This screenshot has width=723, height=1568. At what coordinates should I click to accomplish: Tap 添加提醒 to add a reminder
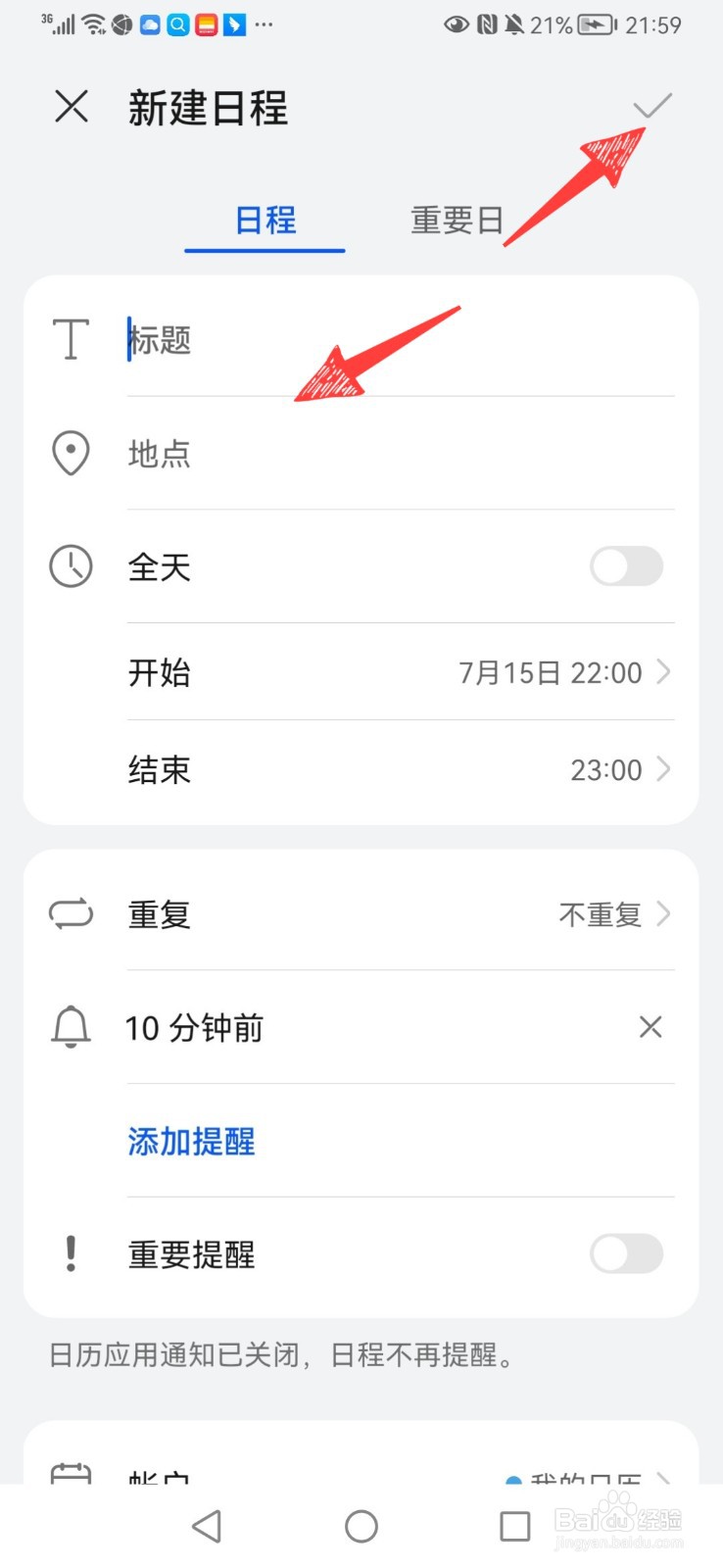(x=192, y=1142)
